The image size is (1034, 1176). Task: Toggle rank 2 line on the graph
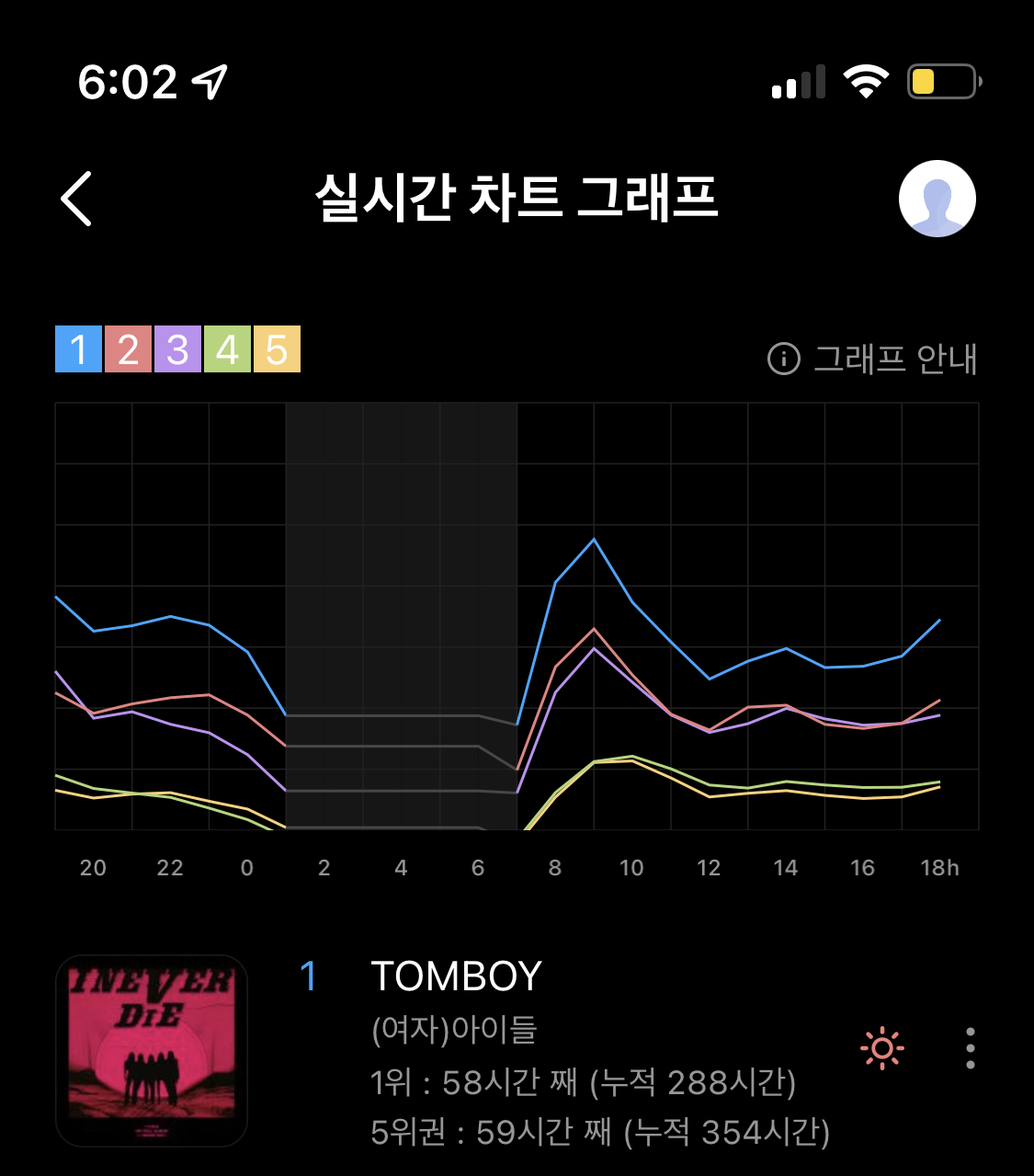pyautogui.click(x=128, y=349)
